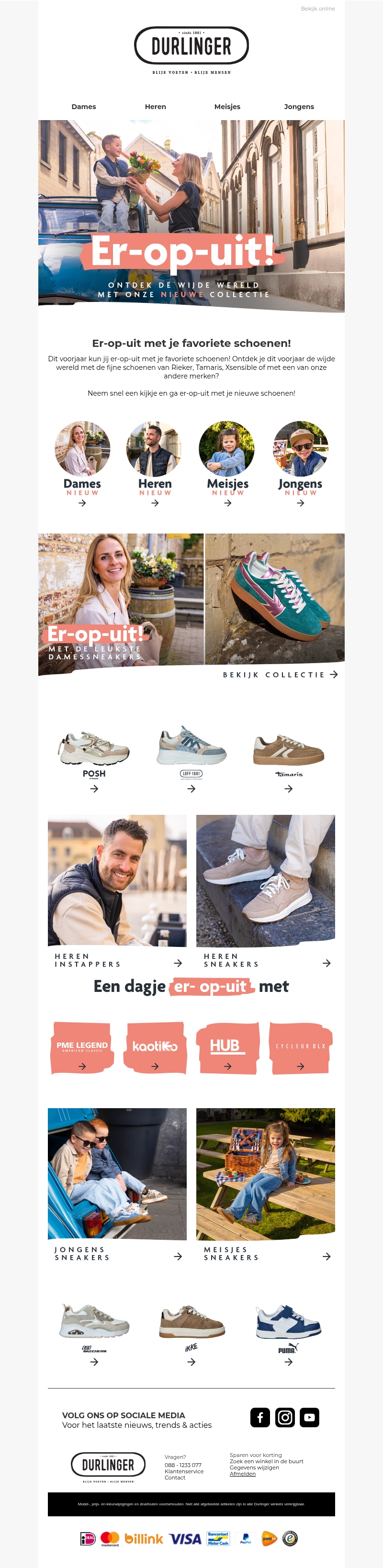This screenshot has height=1568, width=383.
Task: Tap the Afmelden unsubscribe link
Action: [242, 1474]
